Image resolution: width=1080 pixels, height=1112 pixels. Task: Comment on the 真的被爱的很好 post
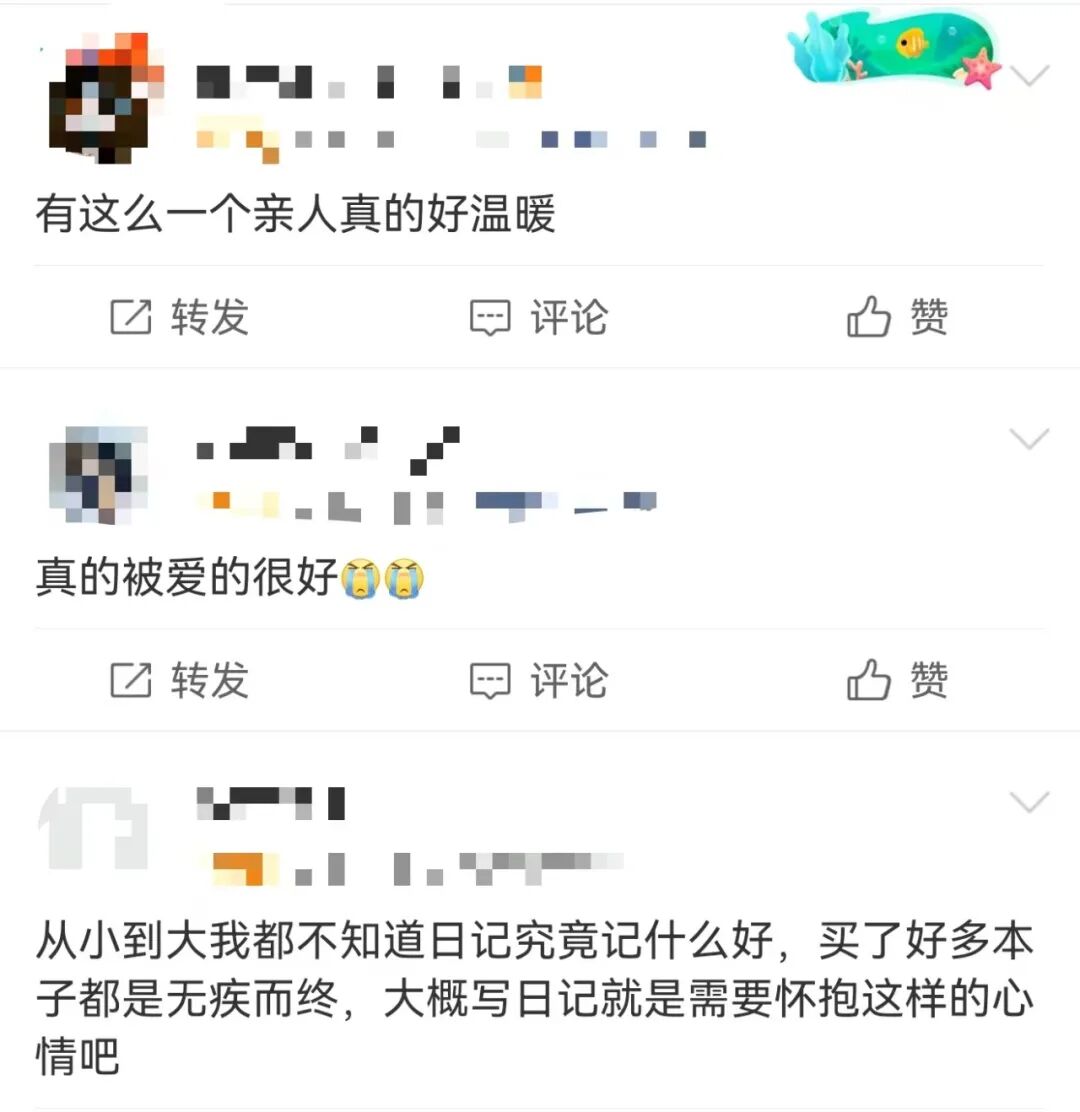point(539,682)
